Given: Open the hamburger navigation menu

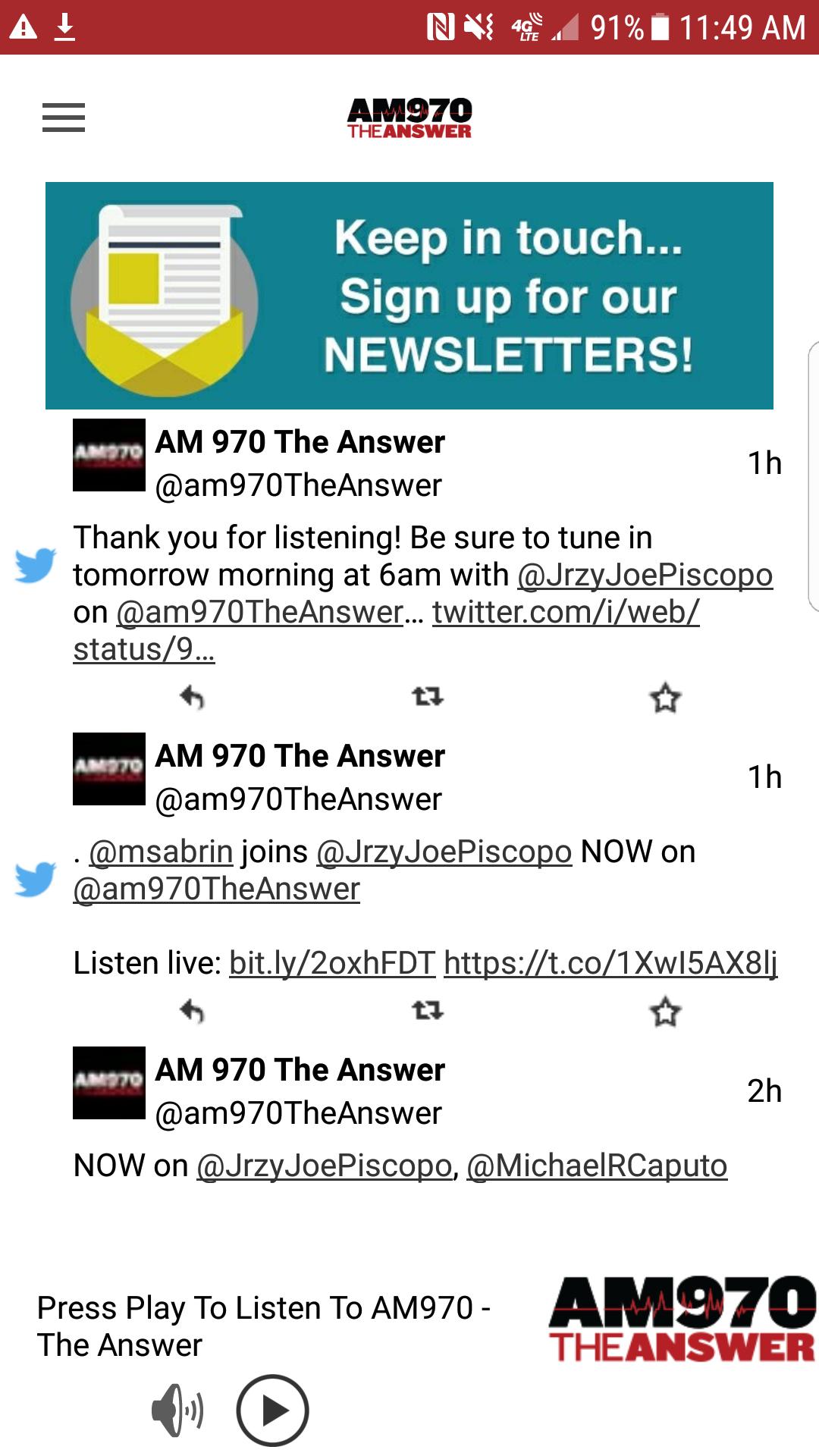Looking at the screenshot, I should [x=64, y=118].
